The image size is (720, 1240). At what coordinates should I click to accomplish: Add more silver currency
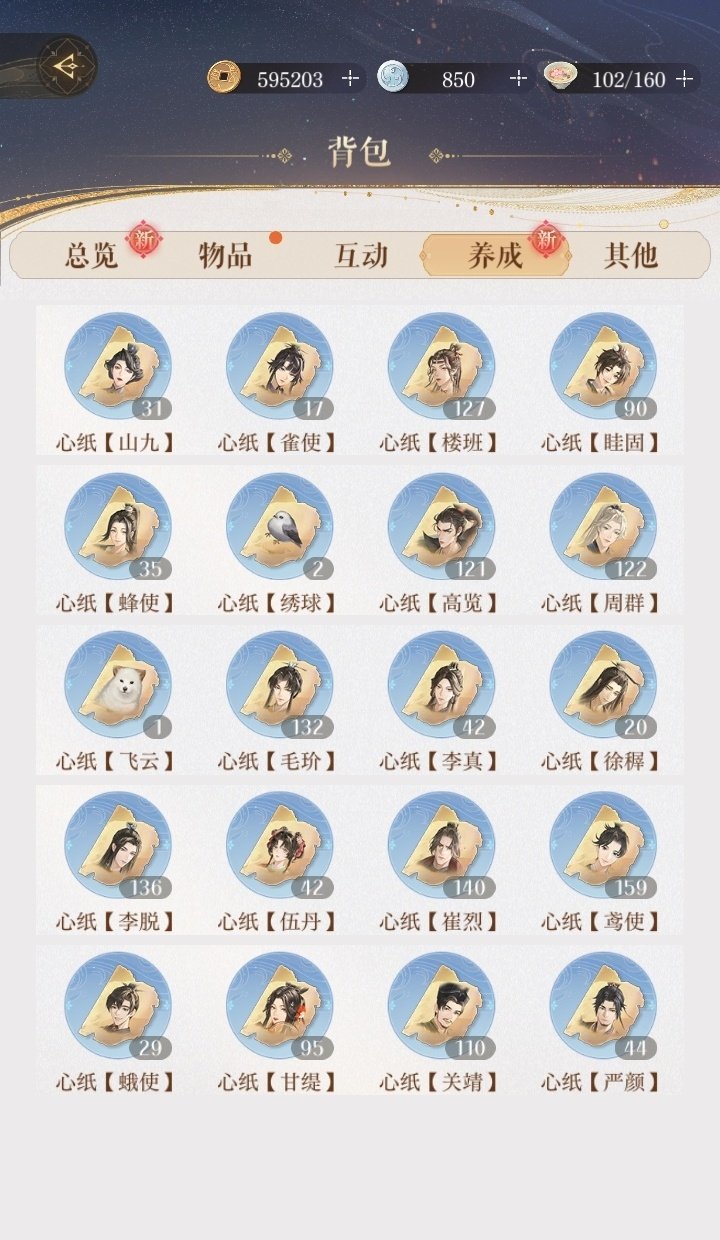[517, 79]
